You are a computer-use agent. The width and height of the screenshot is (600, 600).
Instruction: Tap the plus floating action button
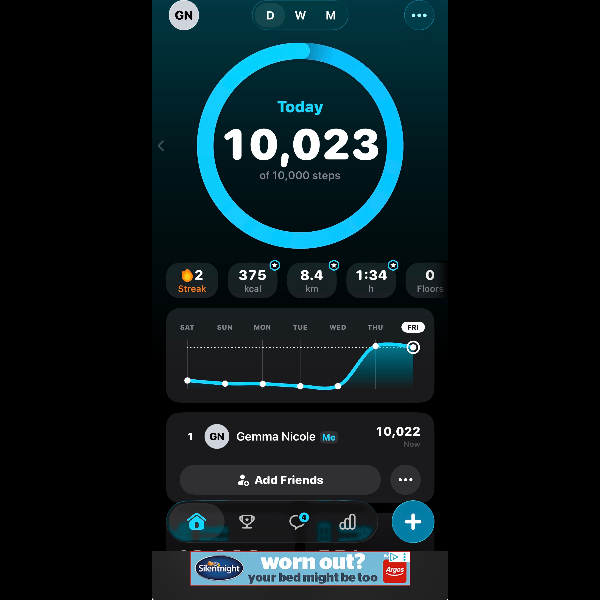pos(413,522)
